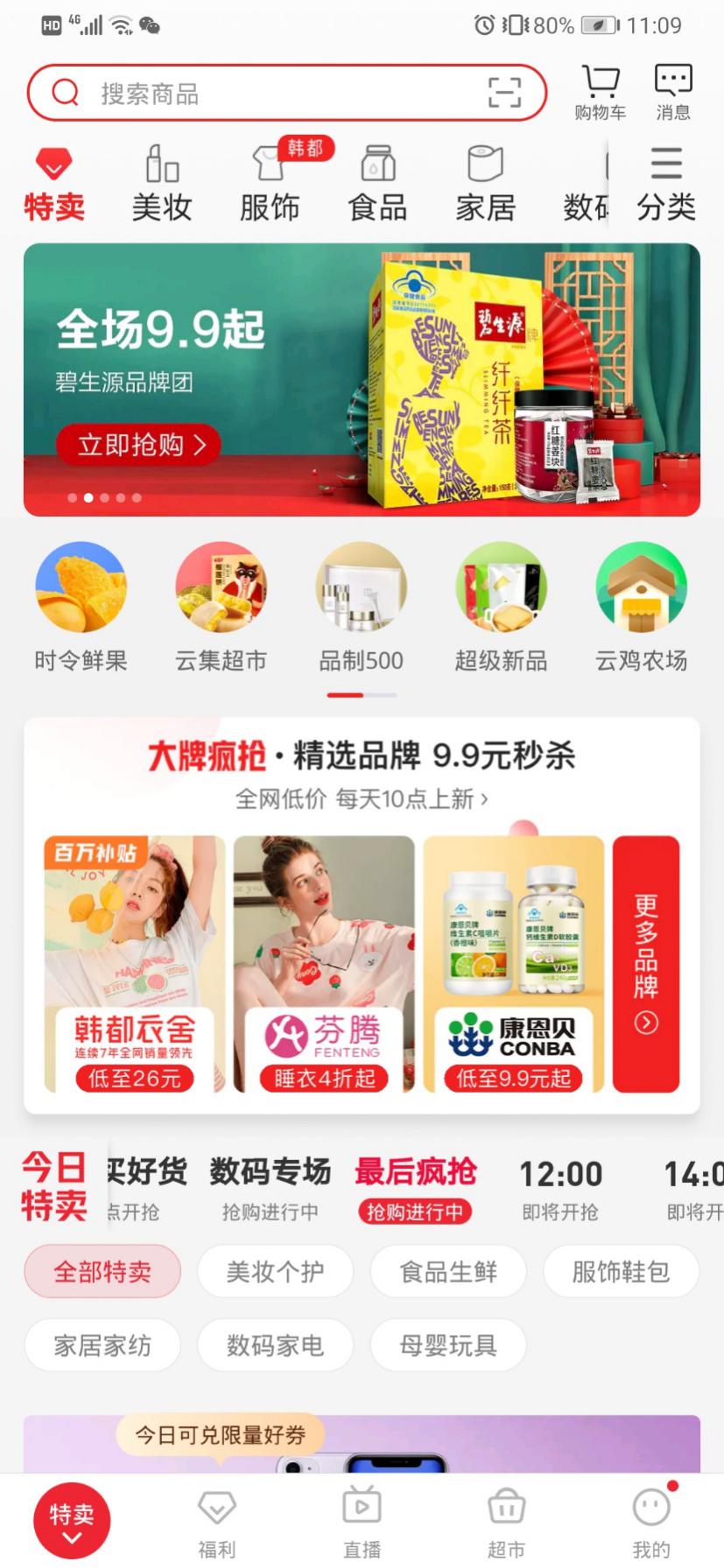Tap the 立即抢购 banner button
Viewport: 724px width, 1568px height.
[x=137, y=445]
